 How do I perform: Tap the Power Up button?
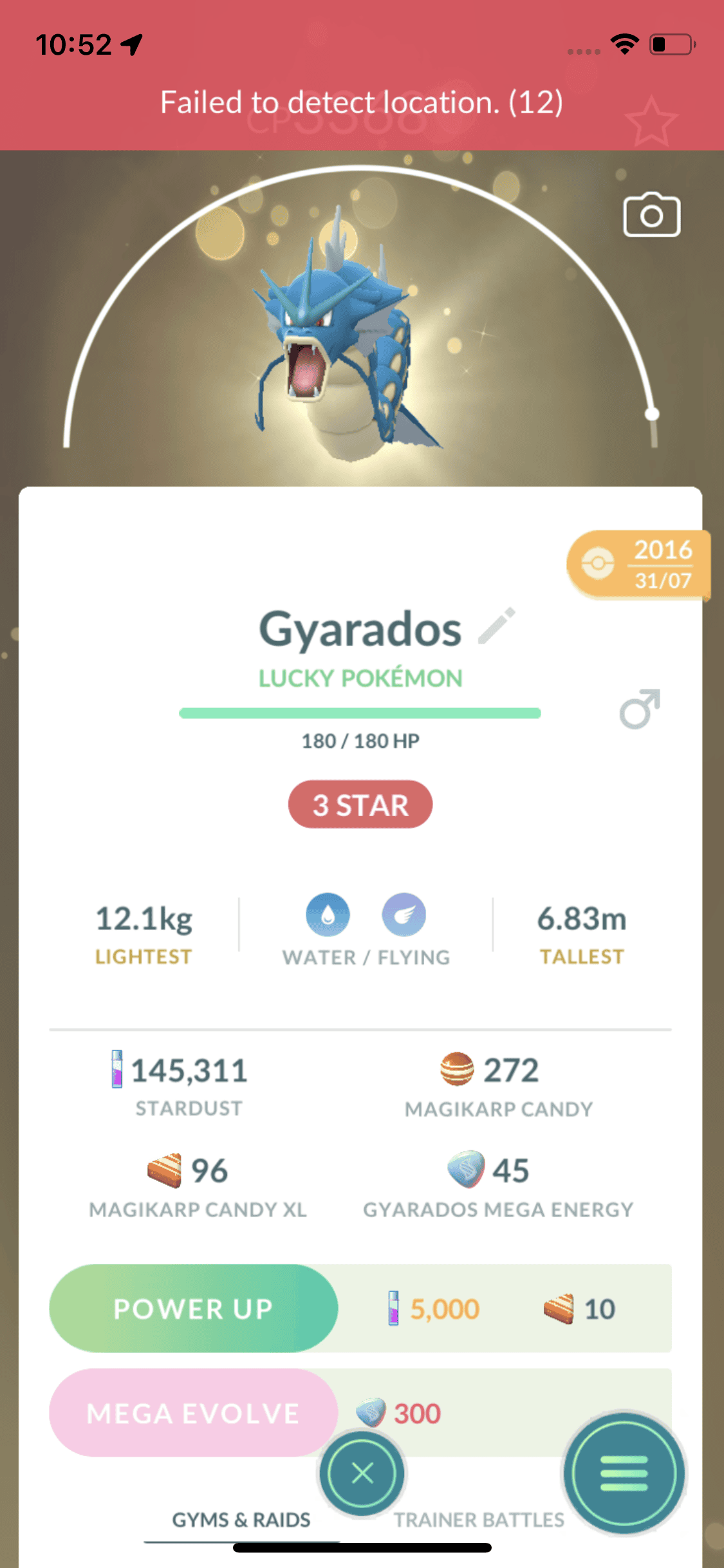193,1309
